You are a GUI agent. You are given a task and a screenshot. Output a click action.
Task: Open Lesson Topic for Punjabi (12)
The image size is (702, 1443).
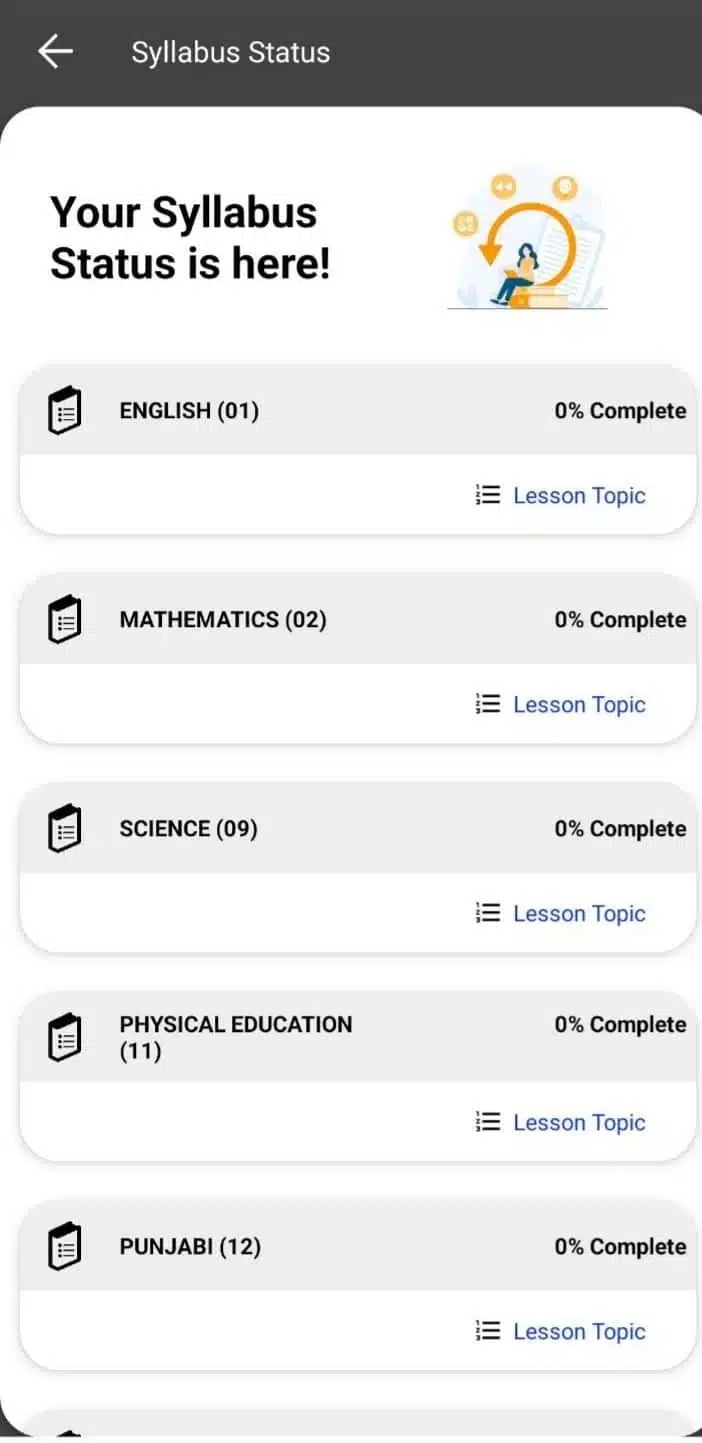click(561, 1331)
